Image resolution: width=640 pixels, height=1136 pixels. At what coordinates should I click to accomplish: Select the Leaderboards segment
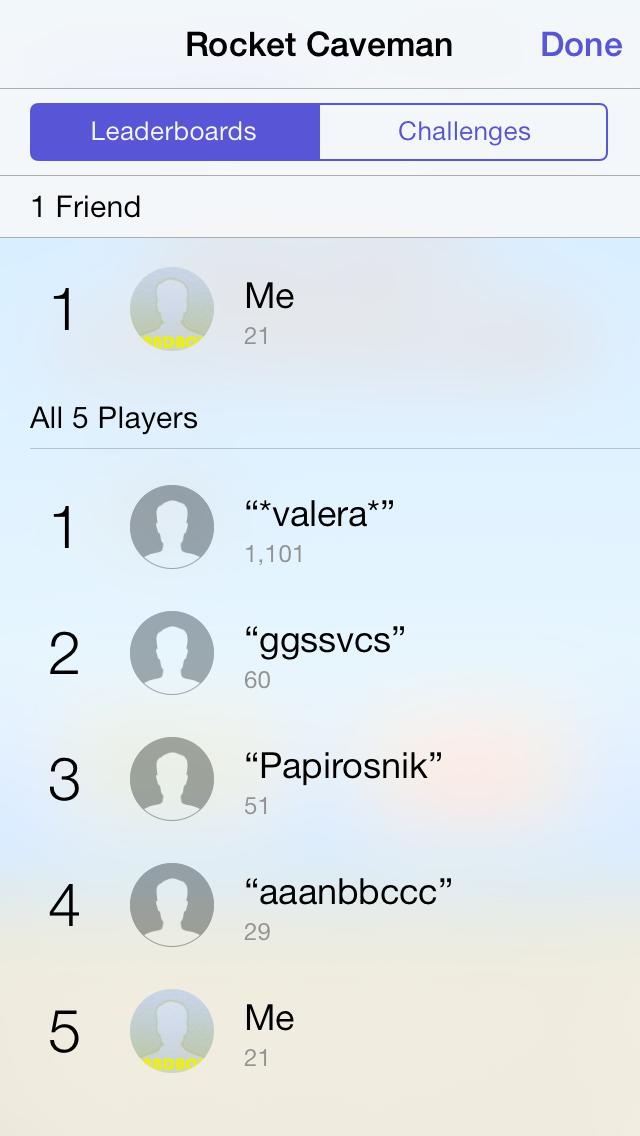coord(174,132)
